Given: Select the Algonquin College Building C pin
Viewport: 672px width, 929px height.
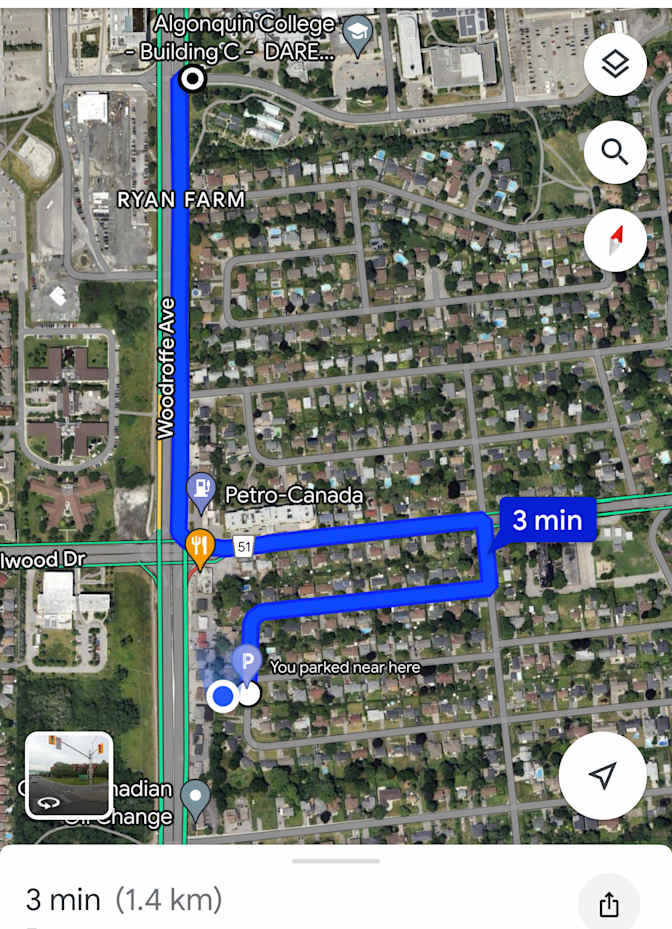Looking at the screenshot, I should pos(355,34).
